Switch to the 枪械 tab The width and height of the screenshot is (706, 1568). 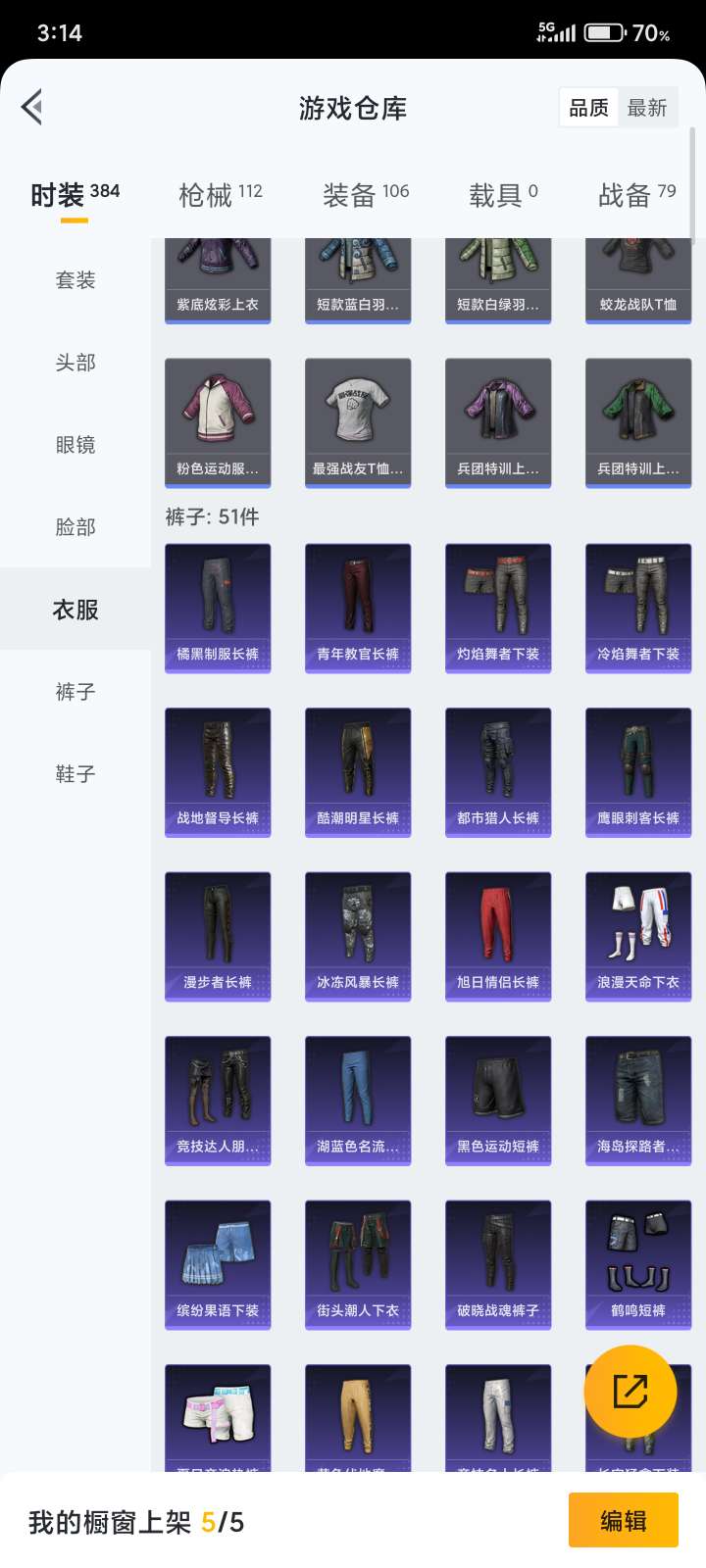[x=220, y=195]
